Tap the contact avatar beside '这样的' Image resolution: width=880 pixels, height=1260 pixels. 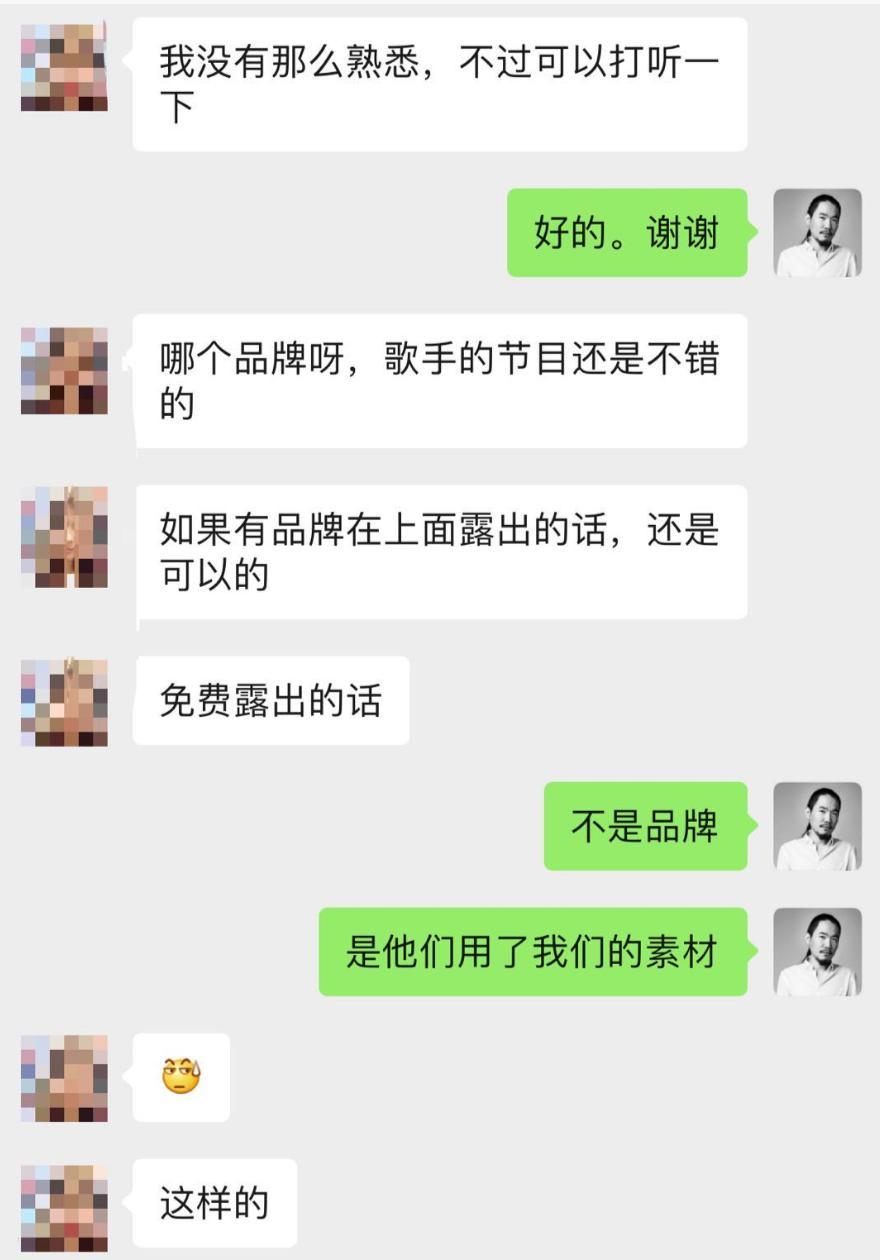tap(64, 1203)
